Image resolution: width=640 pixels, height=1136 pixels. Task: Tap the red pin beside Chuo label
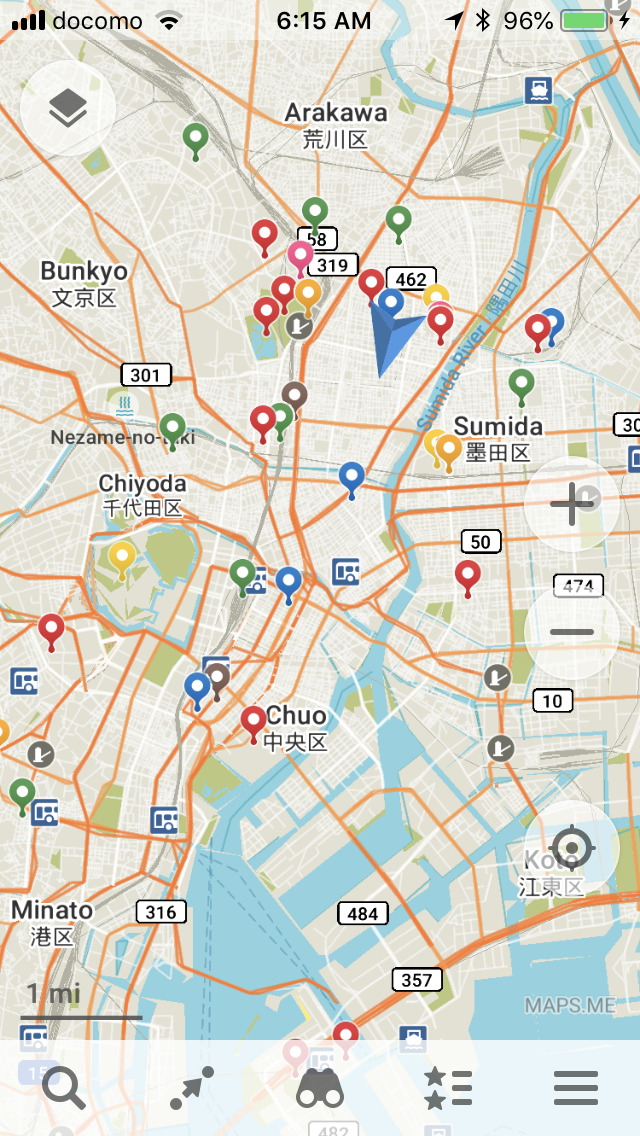click(254, 722)
